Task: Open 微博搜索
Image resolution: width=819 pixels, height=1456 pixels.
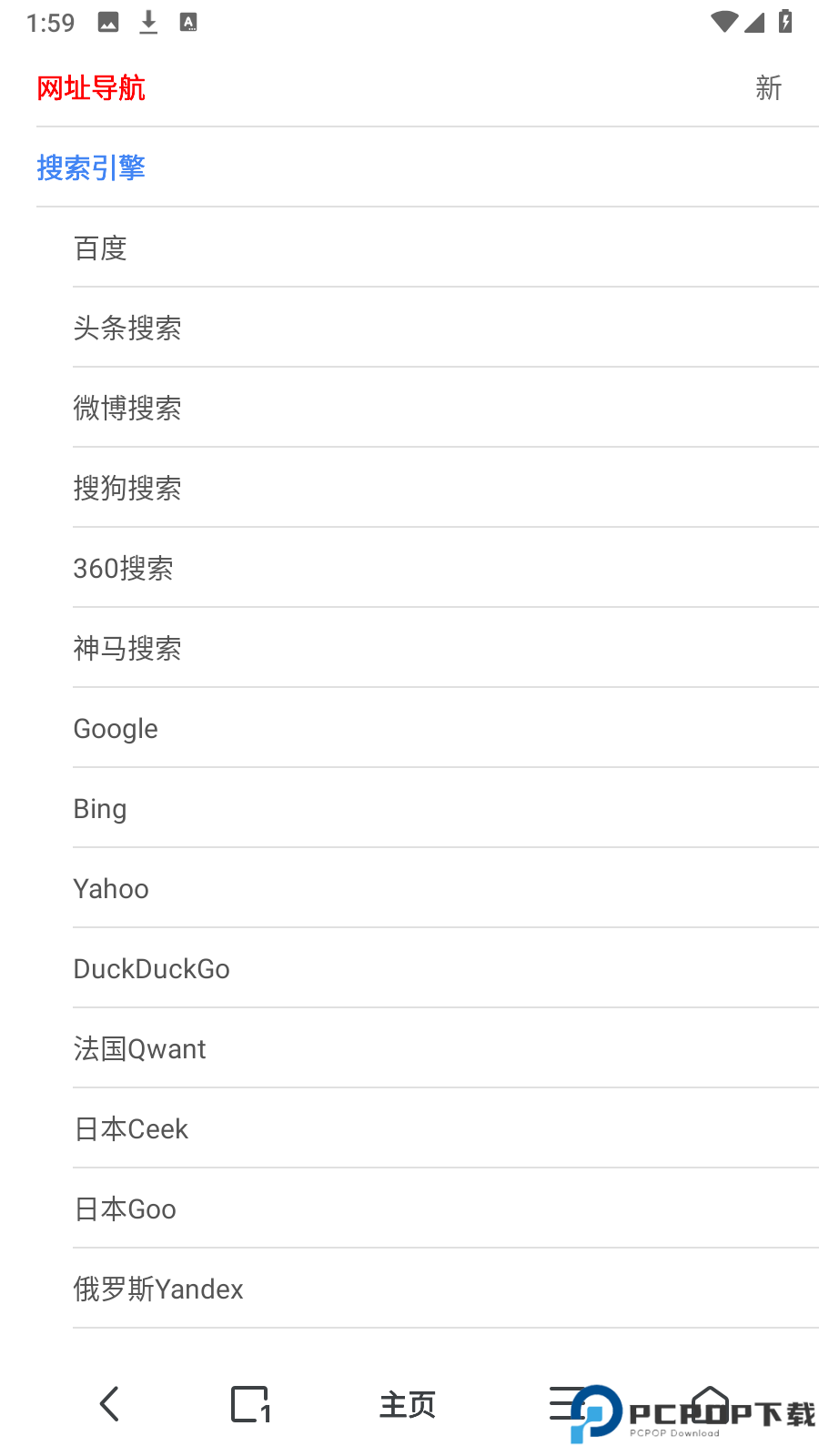Action: (127, 408)
